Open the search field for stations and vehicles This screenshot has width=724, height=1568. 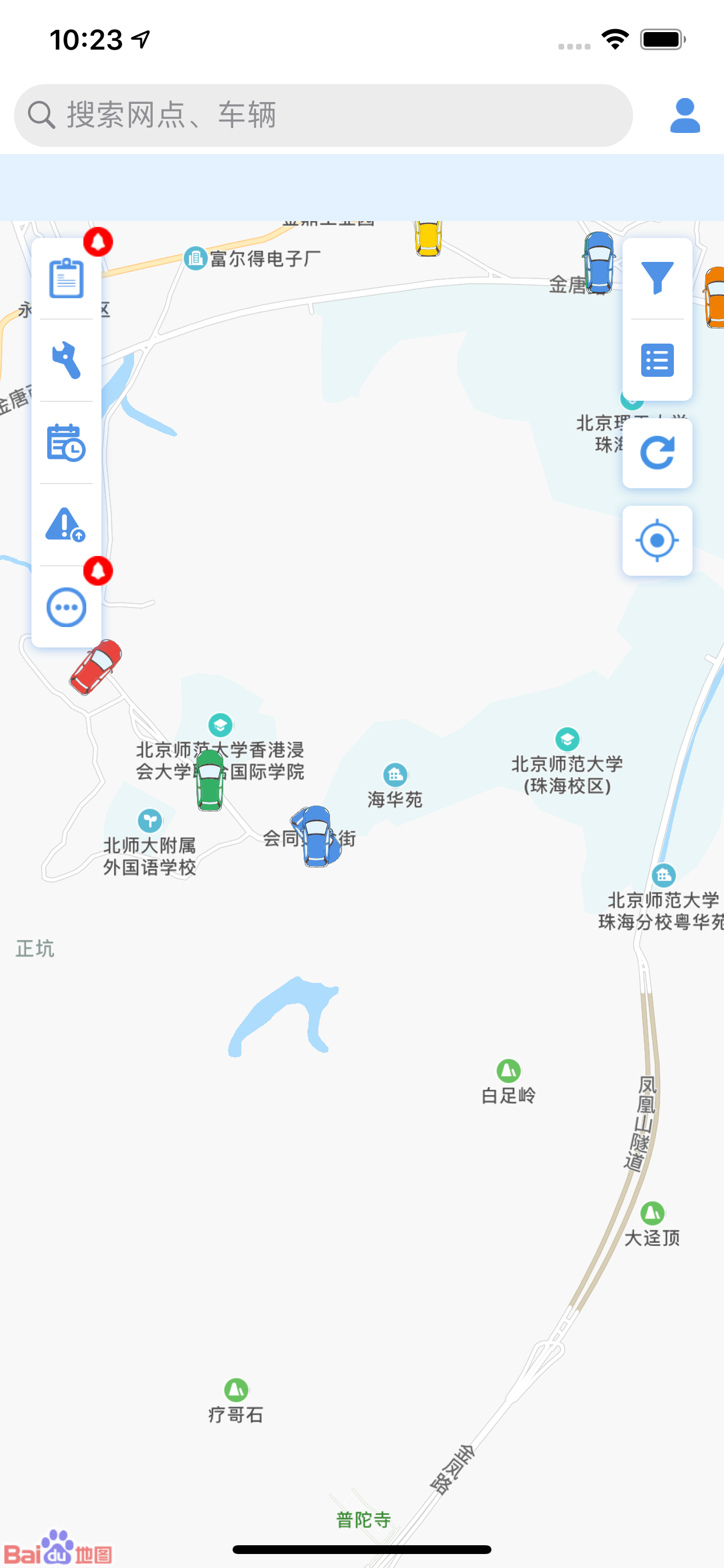click(x=323, y=115)
